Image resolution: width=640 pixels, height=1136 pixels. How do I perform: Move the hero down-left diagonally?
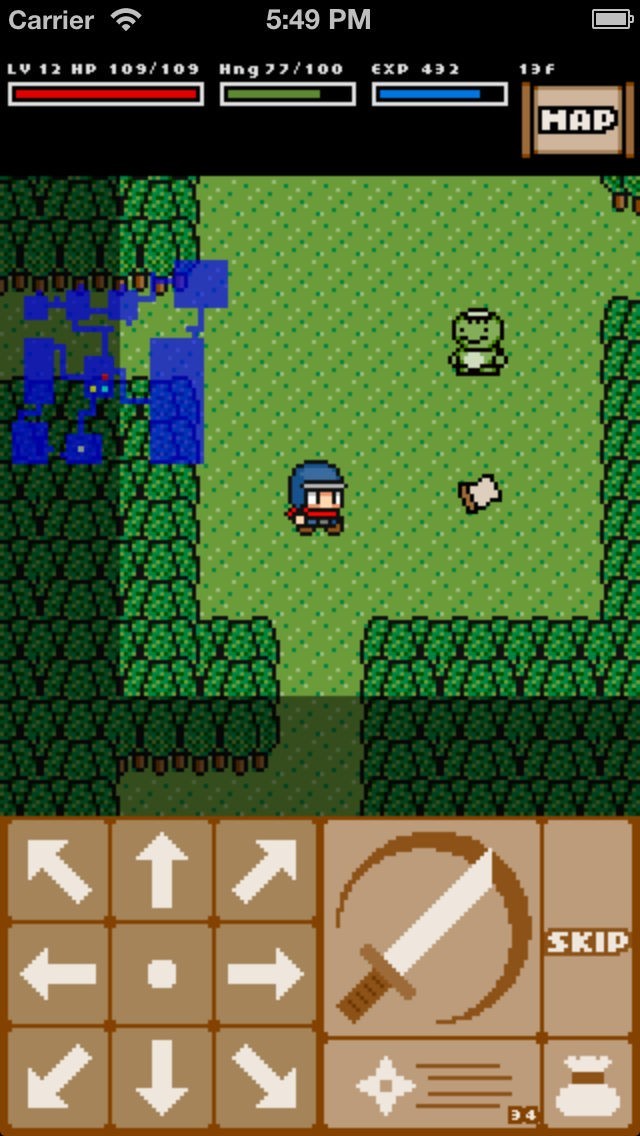(59, 1078)
